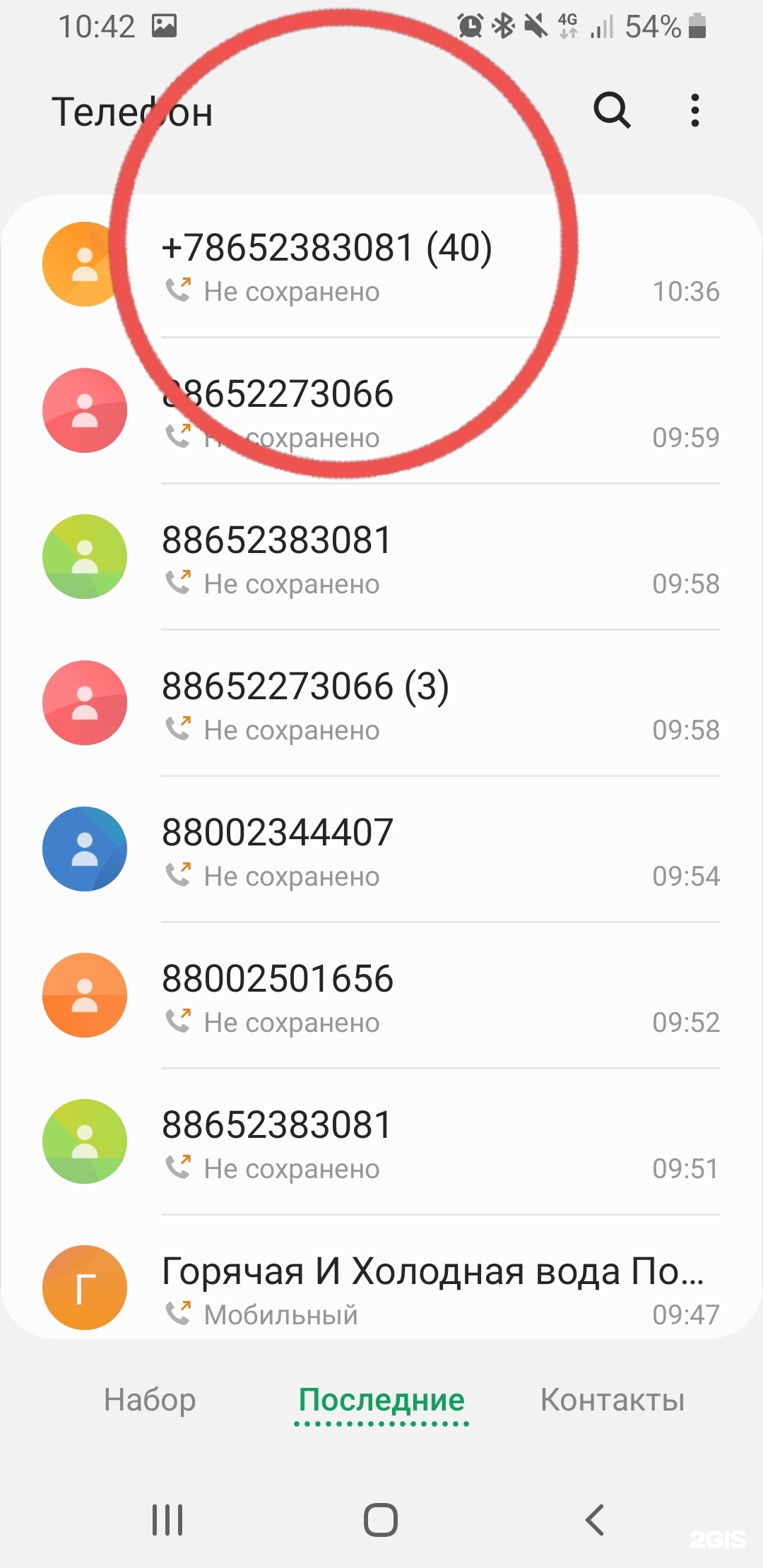This screenshot has height=1568, width=763.
Task: Open the search icon in Телефон
Action: [x=612, y=110]
